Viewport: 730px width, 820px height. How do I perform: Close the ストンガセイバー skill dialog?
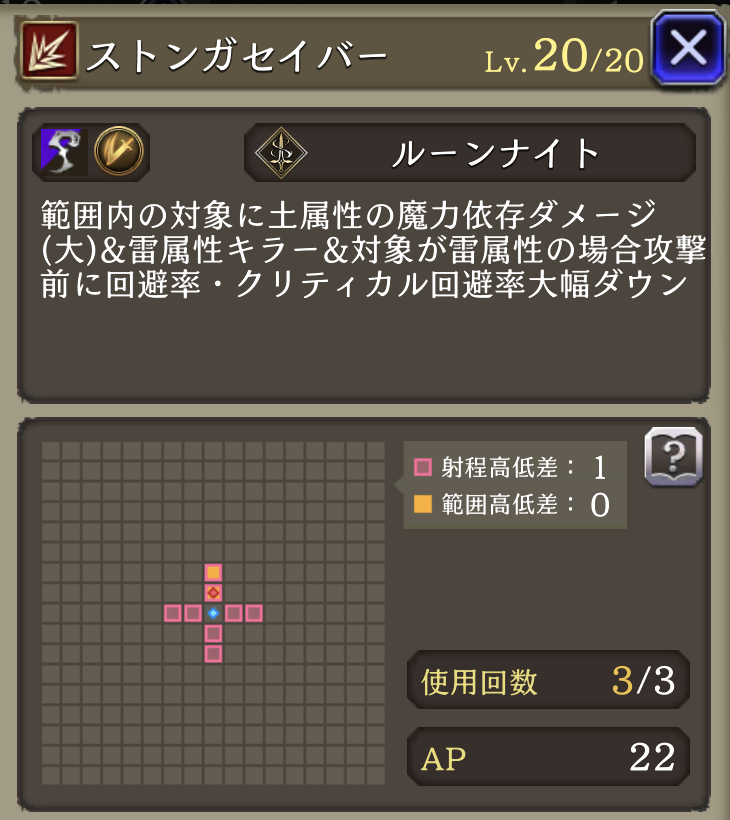687,48
